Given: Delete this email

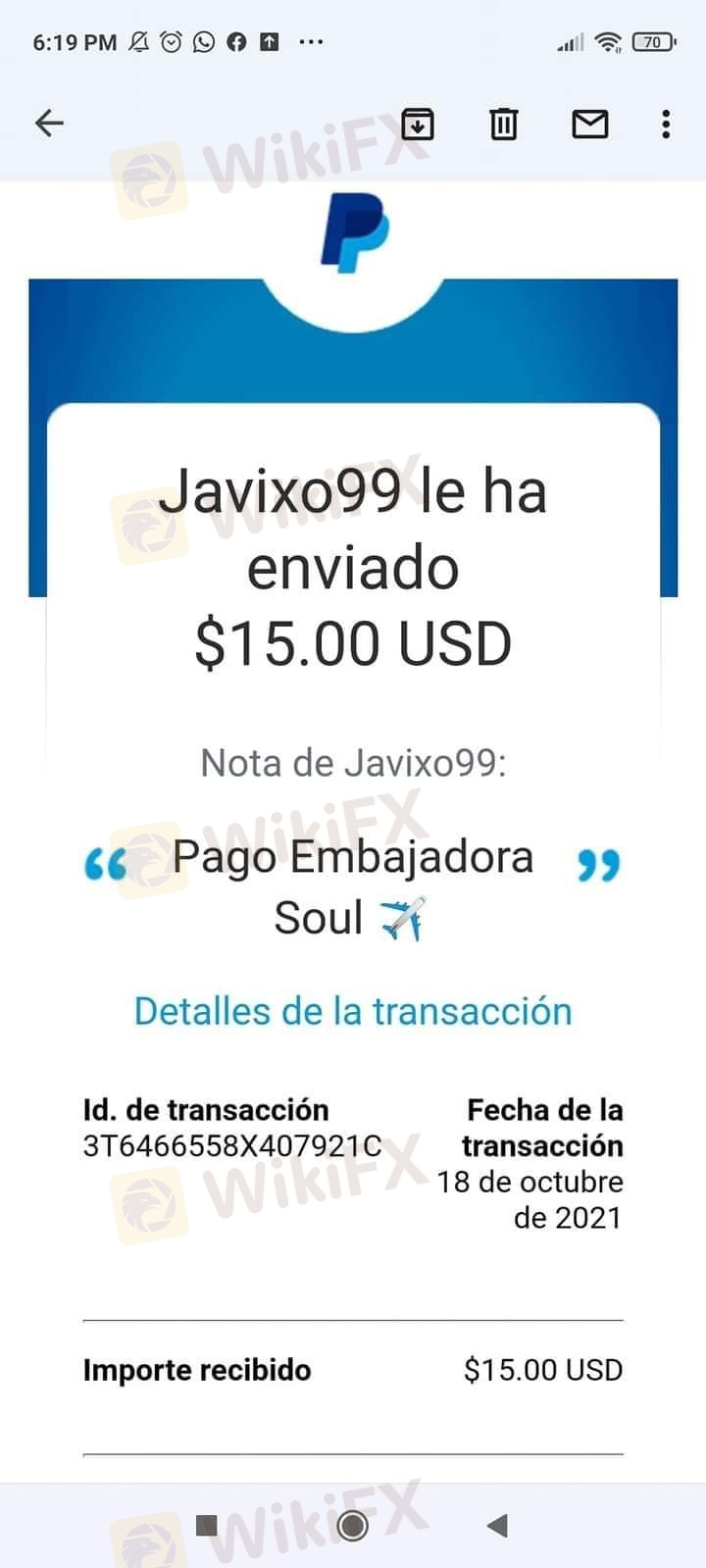Looking at the screenshot, I should pos(504,124).
